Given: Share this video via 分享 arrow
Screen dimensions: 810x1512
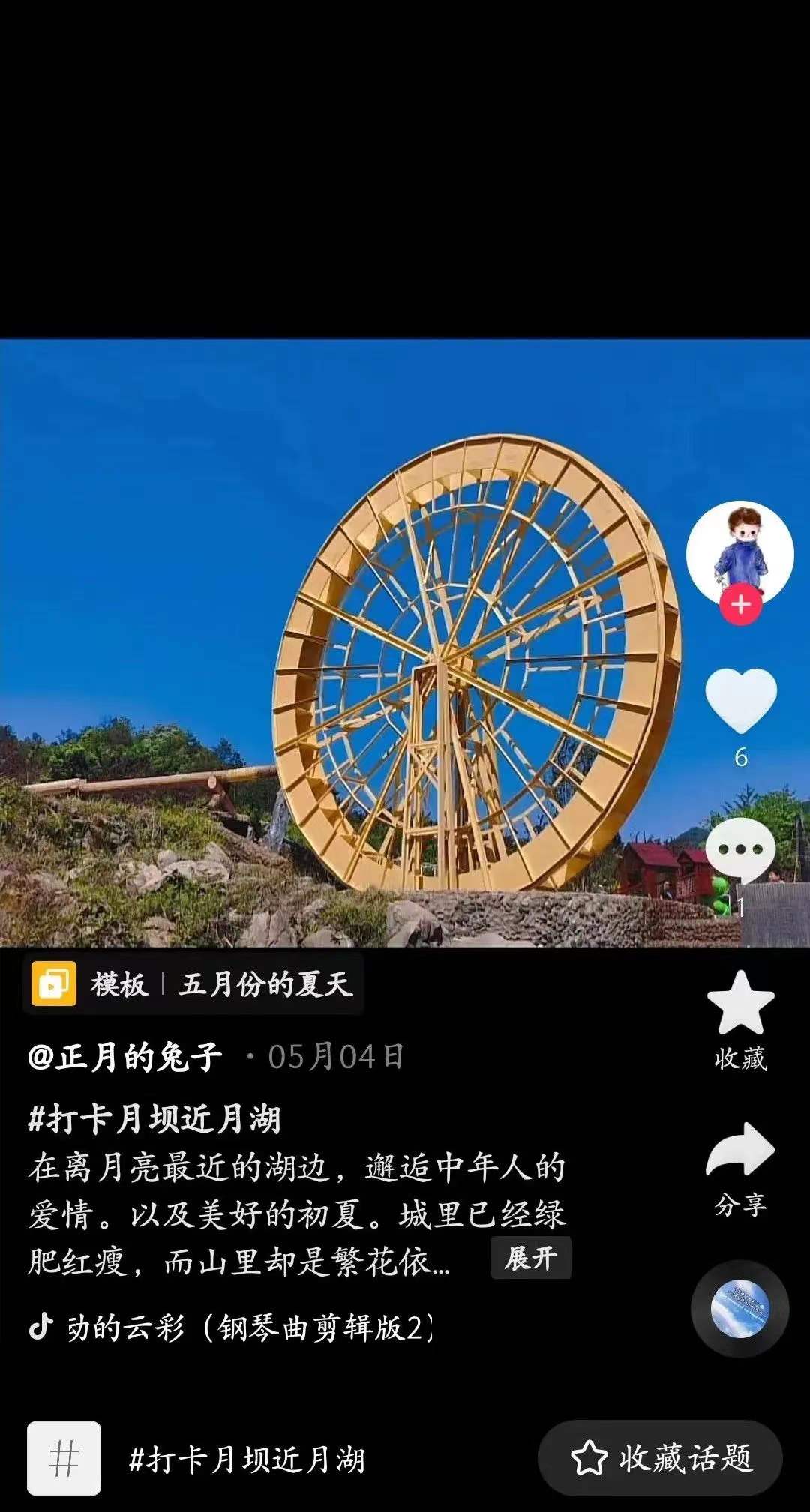Looking at the screenshot, I should [740, 1151].
